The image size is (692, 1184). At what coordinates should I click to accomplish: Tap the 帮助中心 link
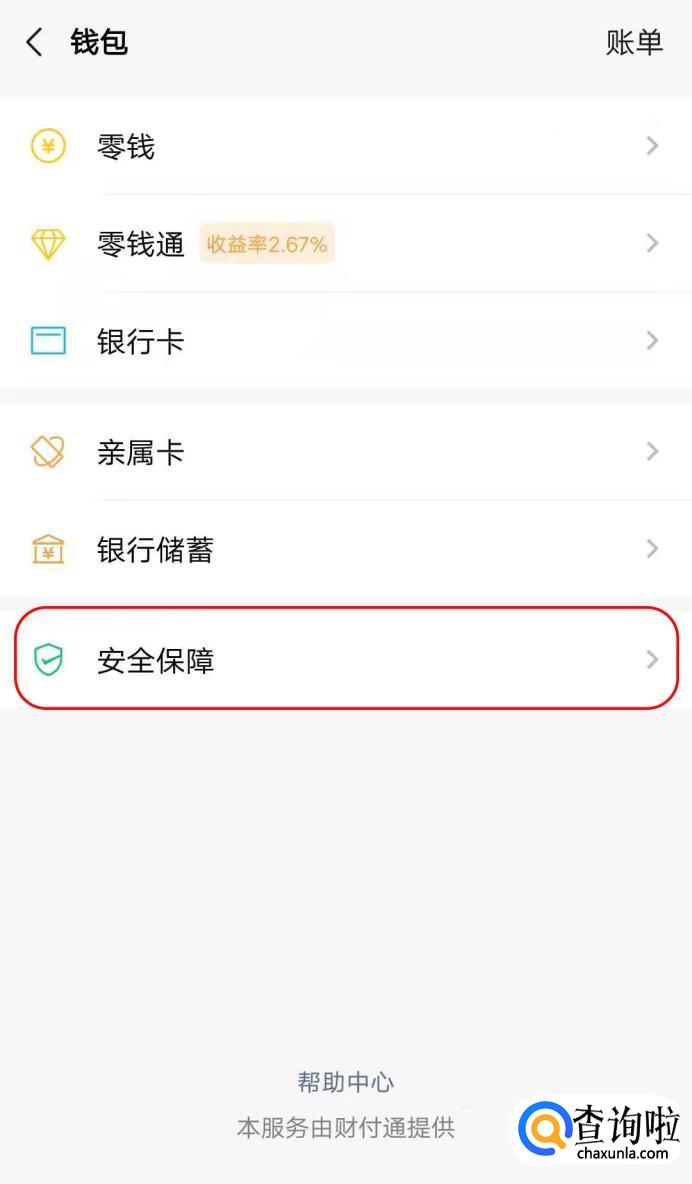346,1082
